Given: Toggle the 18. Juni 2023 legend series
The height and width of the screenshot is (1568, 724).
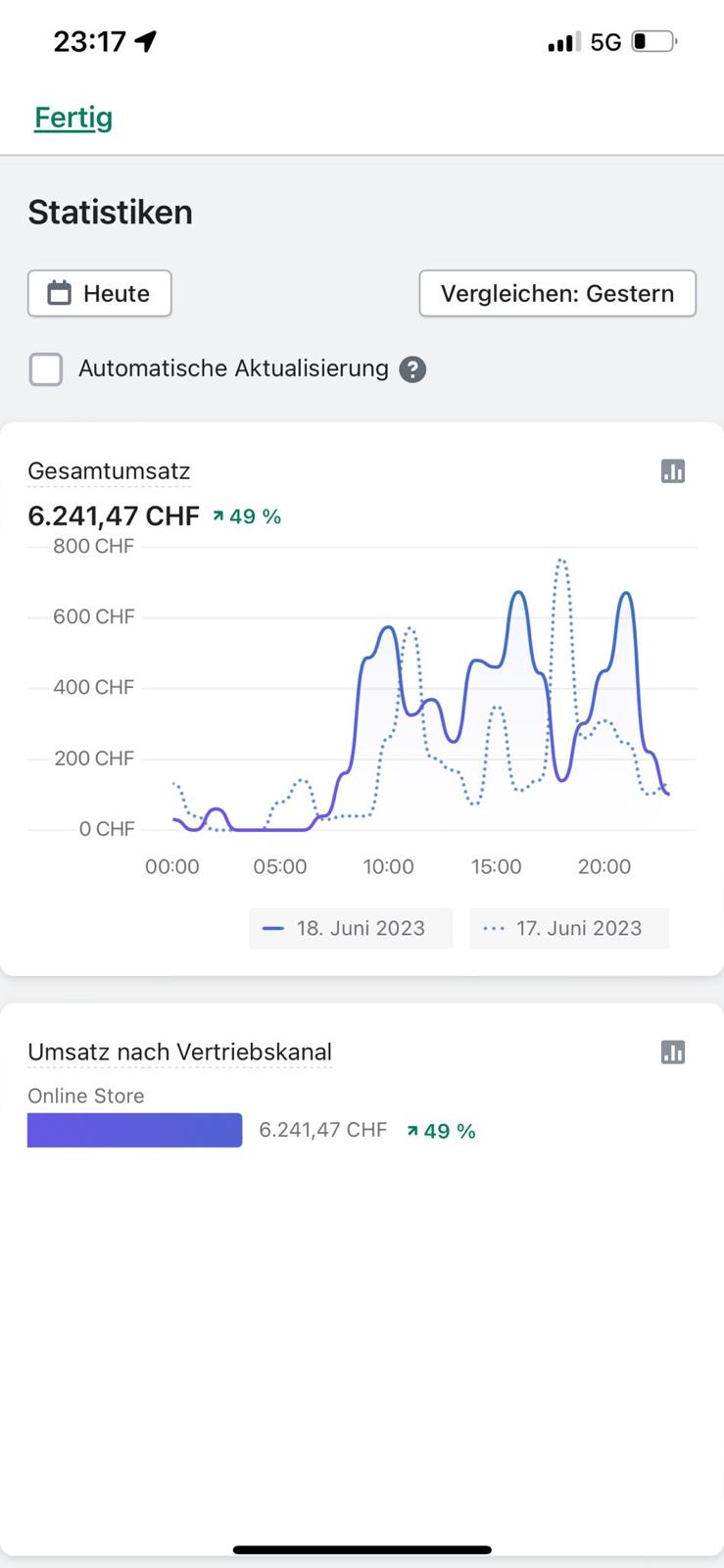Looking at the screenshot, I should tap(351, 928).
